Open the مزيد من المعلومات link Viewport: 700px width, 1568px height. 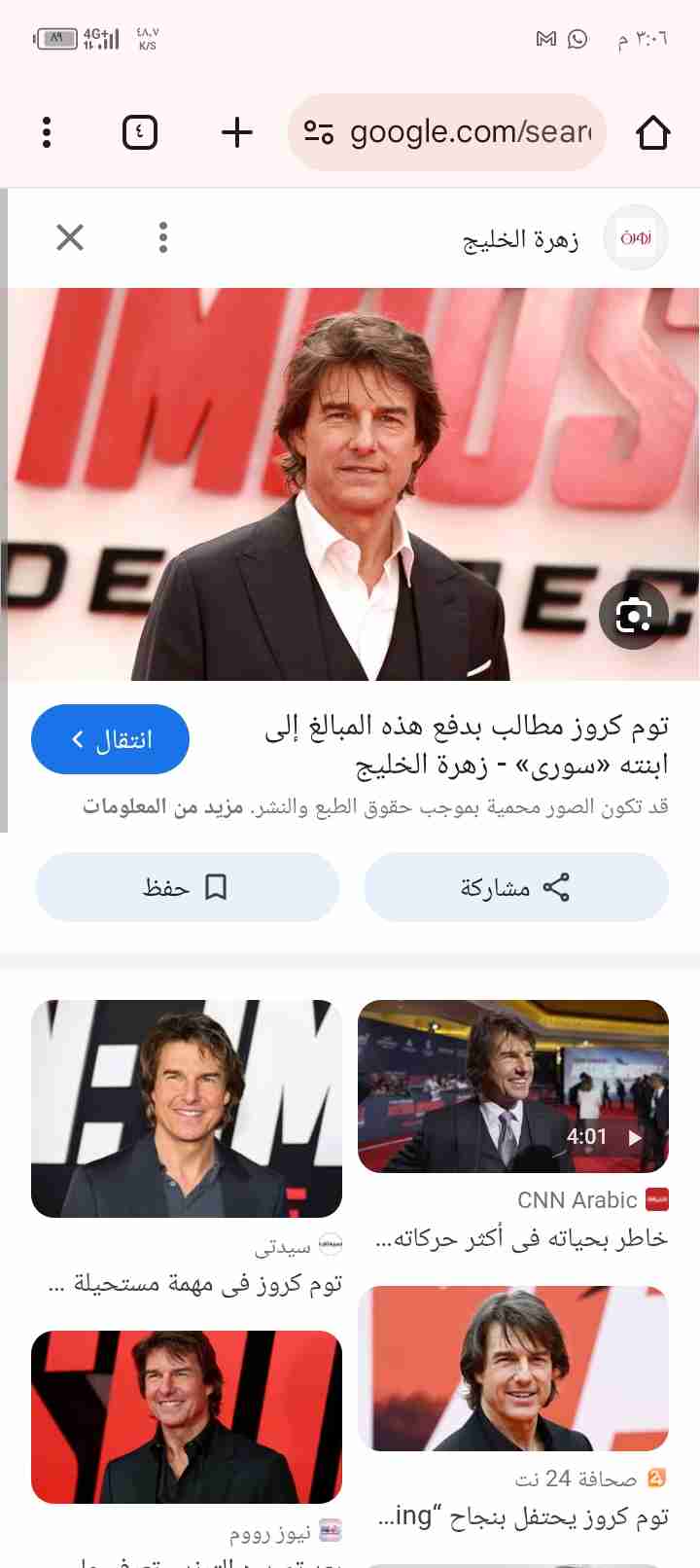point(163,807)
